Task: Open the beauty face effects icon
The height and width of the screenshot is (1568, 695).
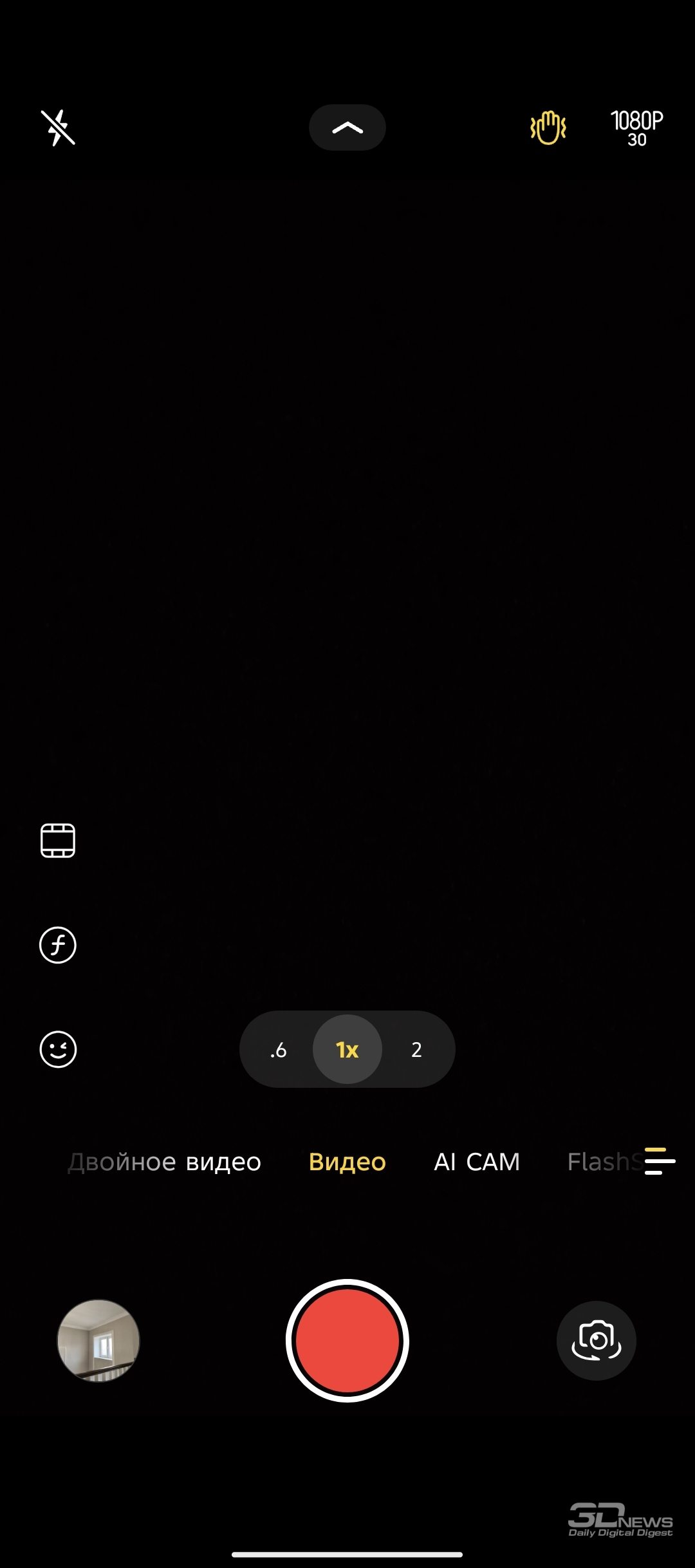Action: [58, 1050]
